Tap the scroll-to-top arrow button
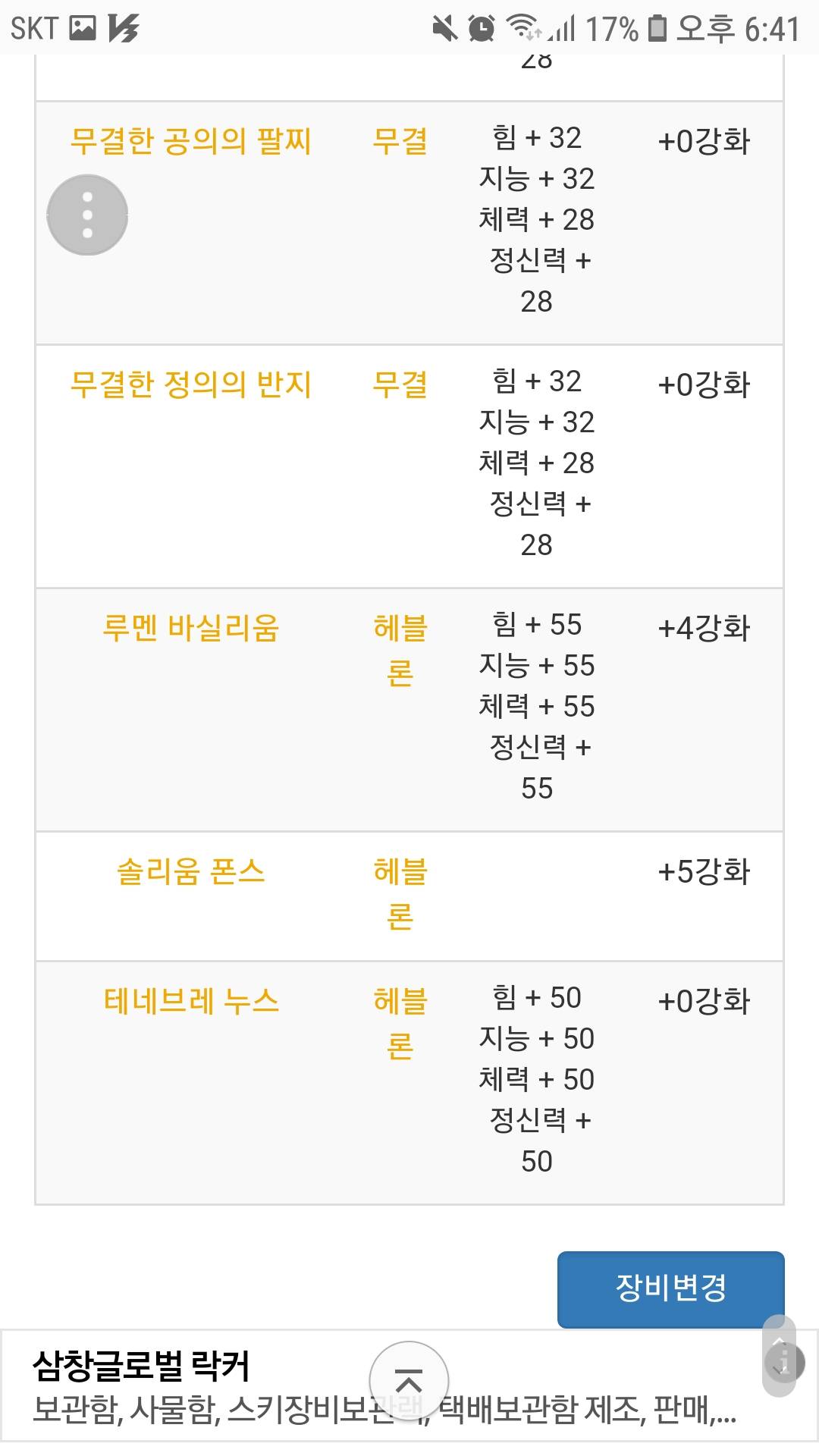 409,1381
